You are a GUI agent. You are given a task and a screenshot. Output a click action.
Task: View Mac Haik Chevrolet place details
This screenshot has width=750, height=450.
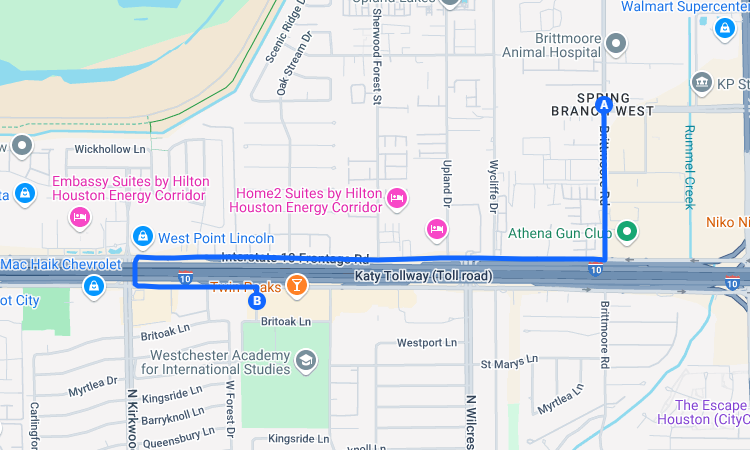[93, 287]
